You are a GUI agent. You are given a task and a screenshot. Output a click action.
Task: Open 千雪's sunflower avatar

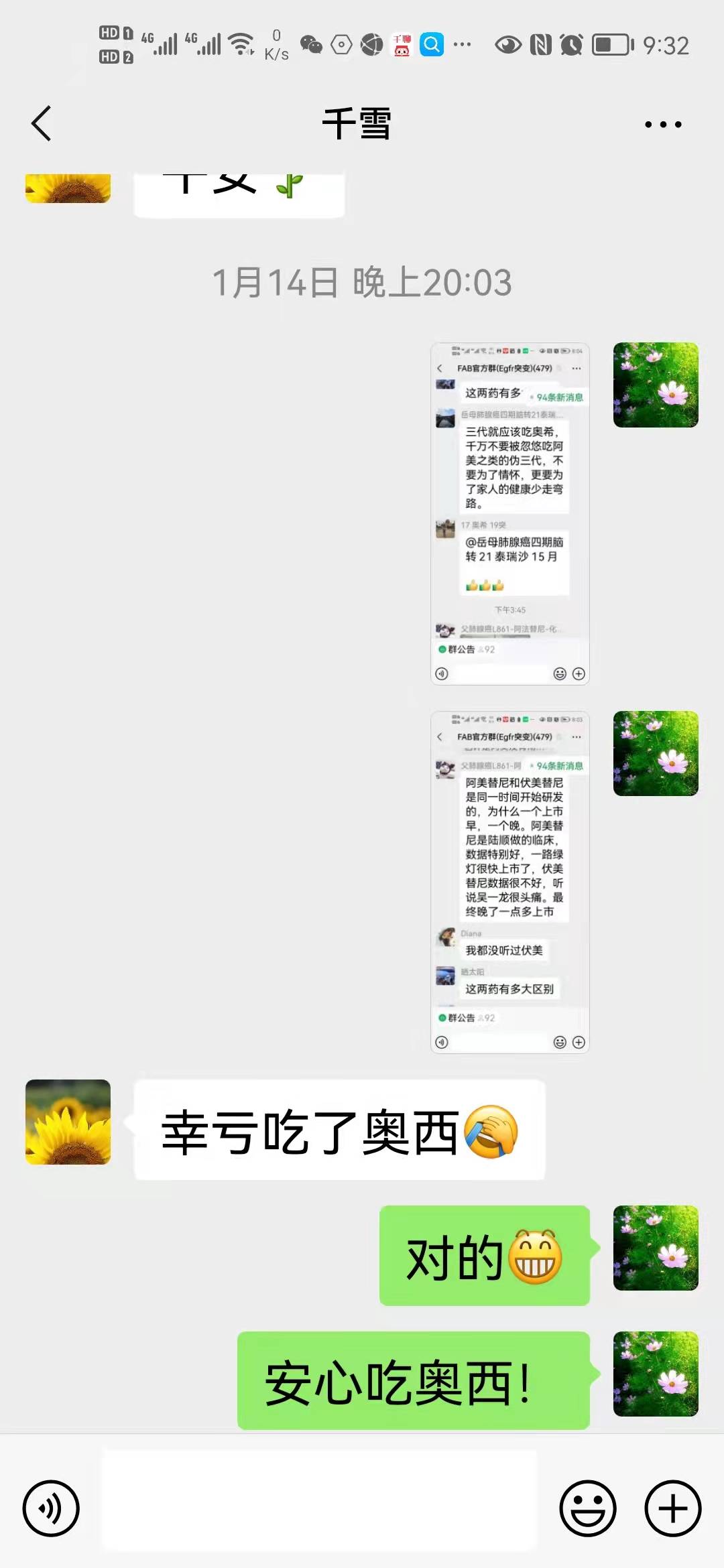67,1121
